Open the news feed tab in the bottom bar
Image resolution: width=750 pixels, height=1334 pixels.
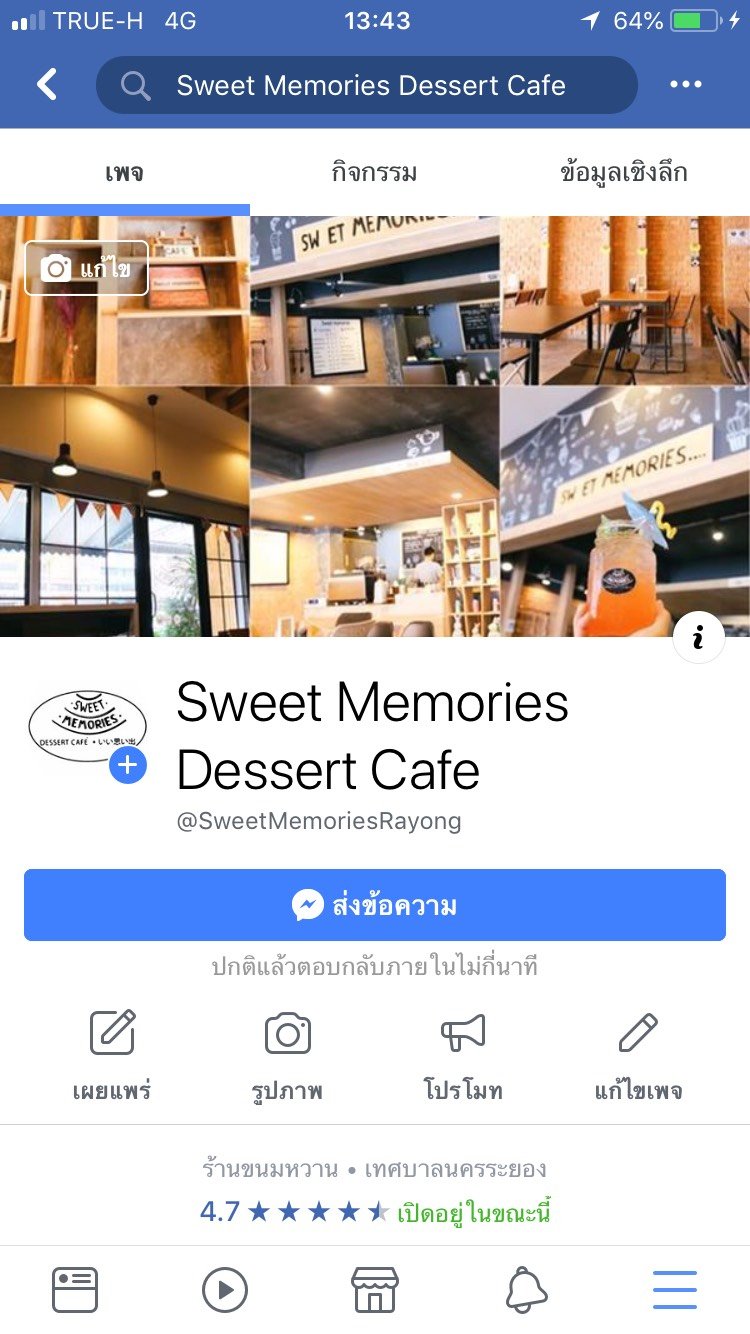[x=75, y=1290]
